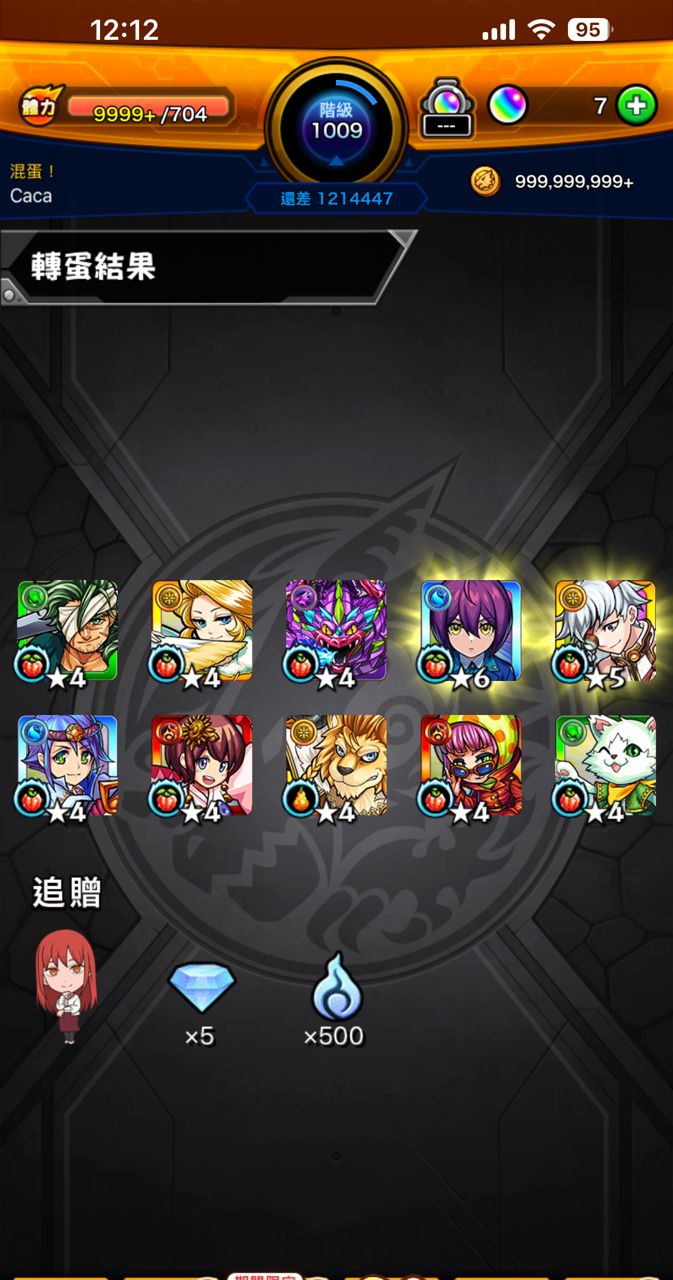Image resolution: width=673 pixels, height=1280 pixels.
Task: View the green bandaged-man character tile
Action: 67,630
